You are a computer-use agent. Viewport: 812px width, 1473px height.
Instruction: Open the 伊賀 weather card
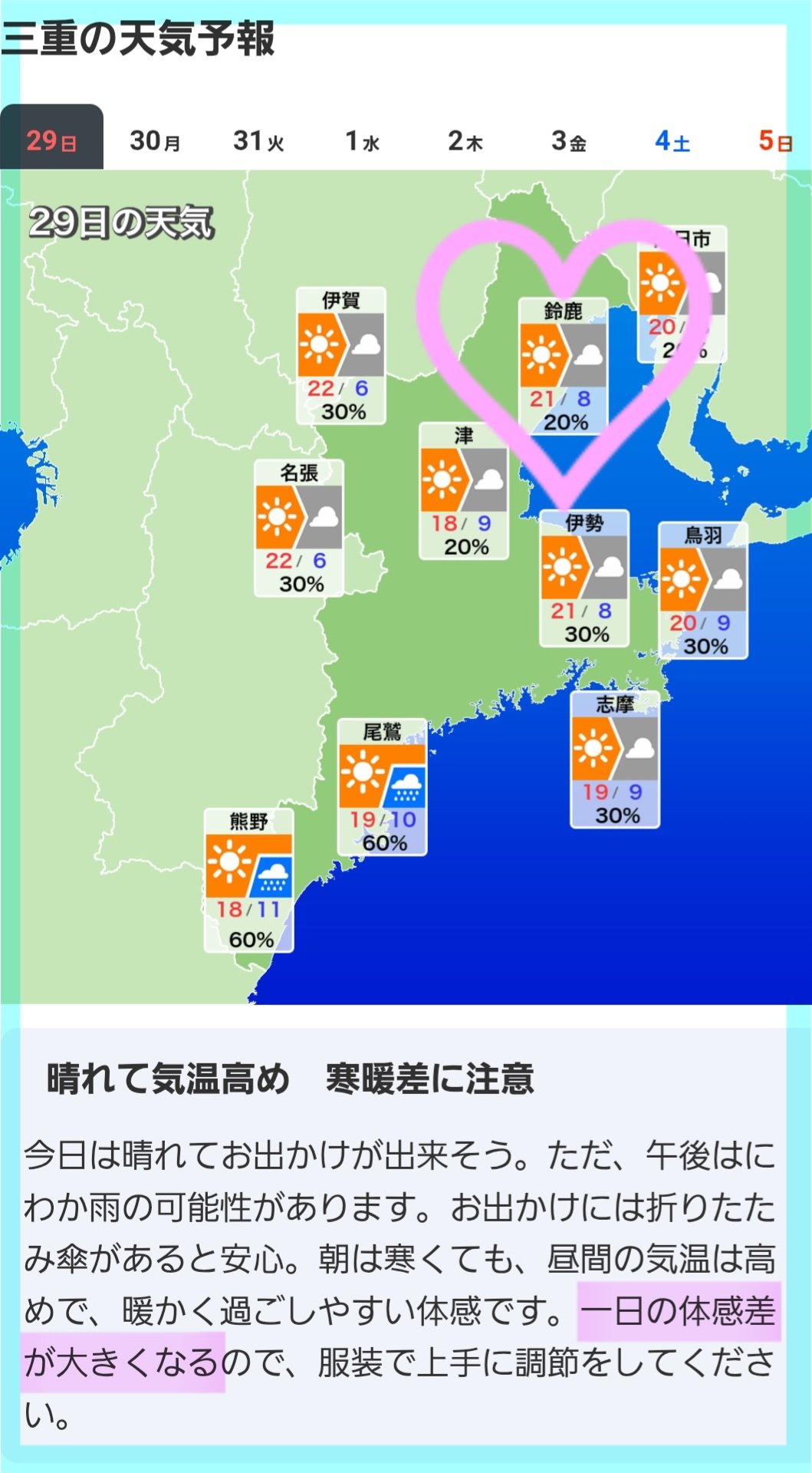[x=341, y=355]
